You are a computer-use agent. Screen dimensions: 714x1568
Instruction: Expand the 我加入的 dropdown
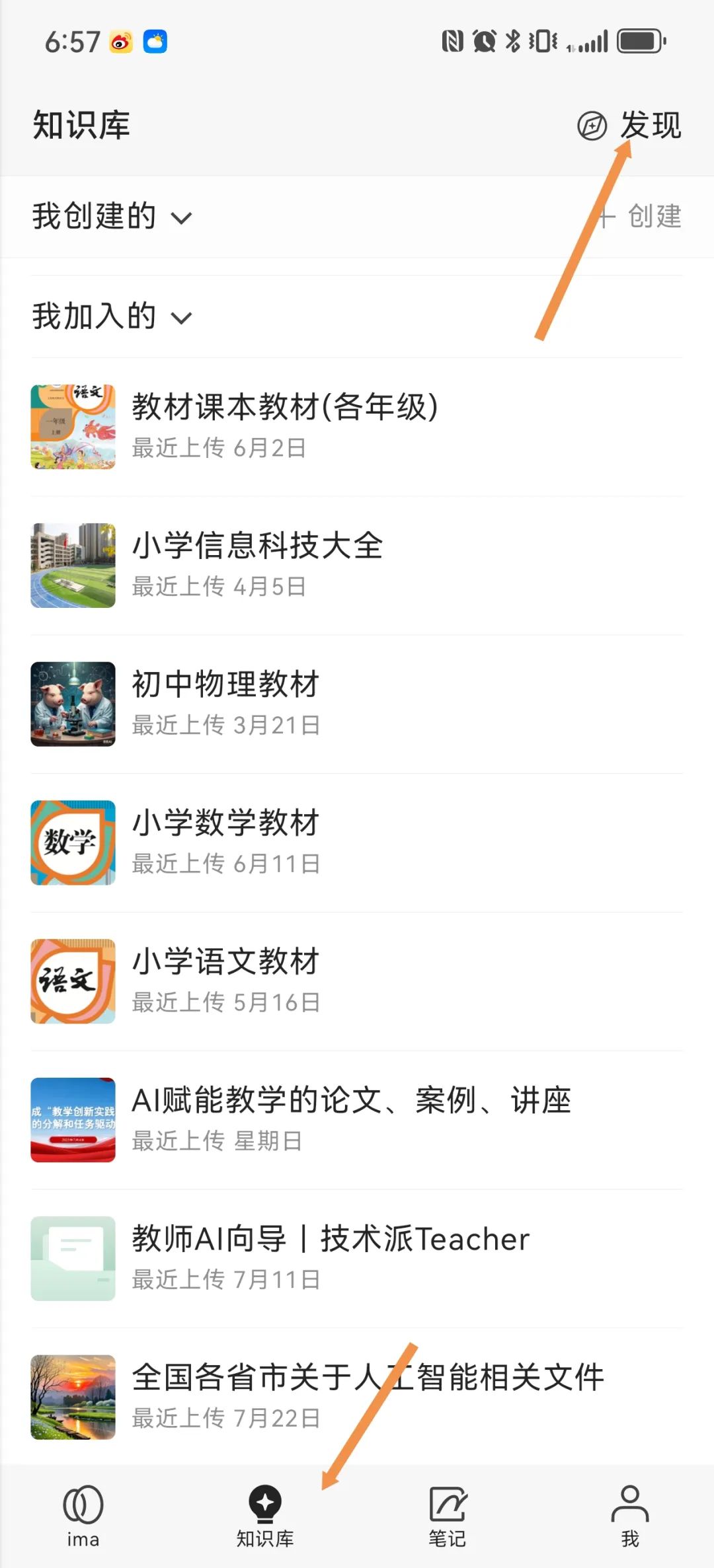180,317
